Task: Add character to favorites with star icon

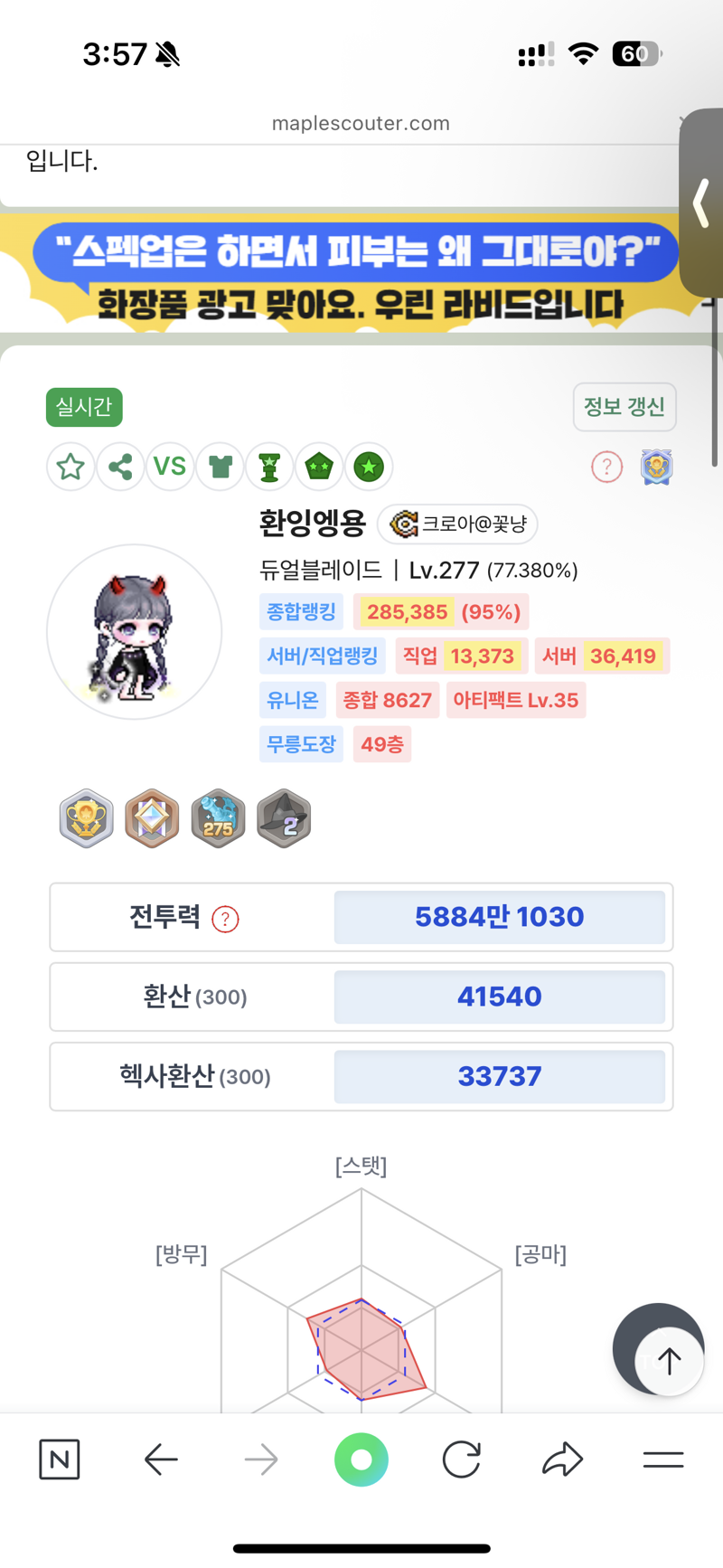Action: pyautogui.click(x=70, y=467)
